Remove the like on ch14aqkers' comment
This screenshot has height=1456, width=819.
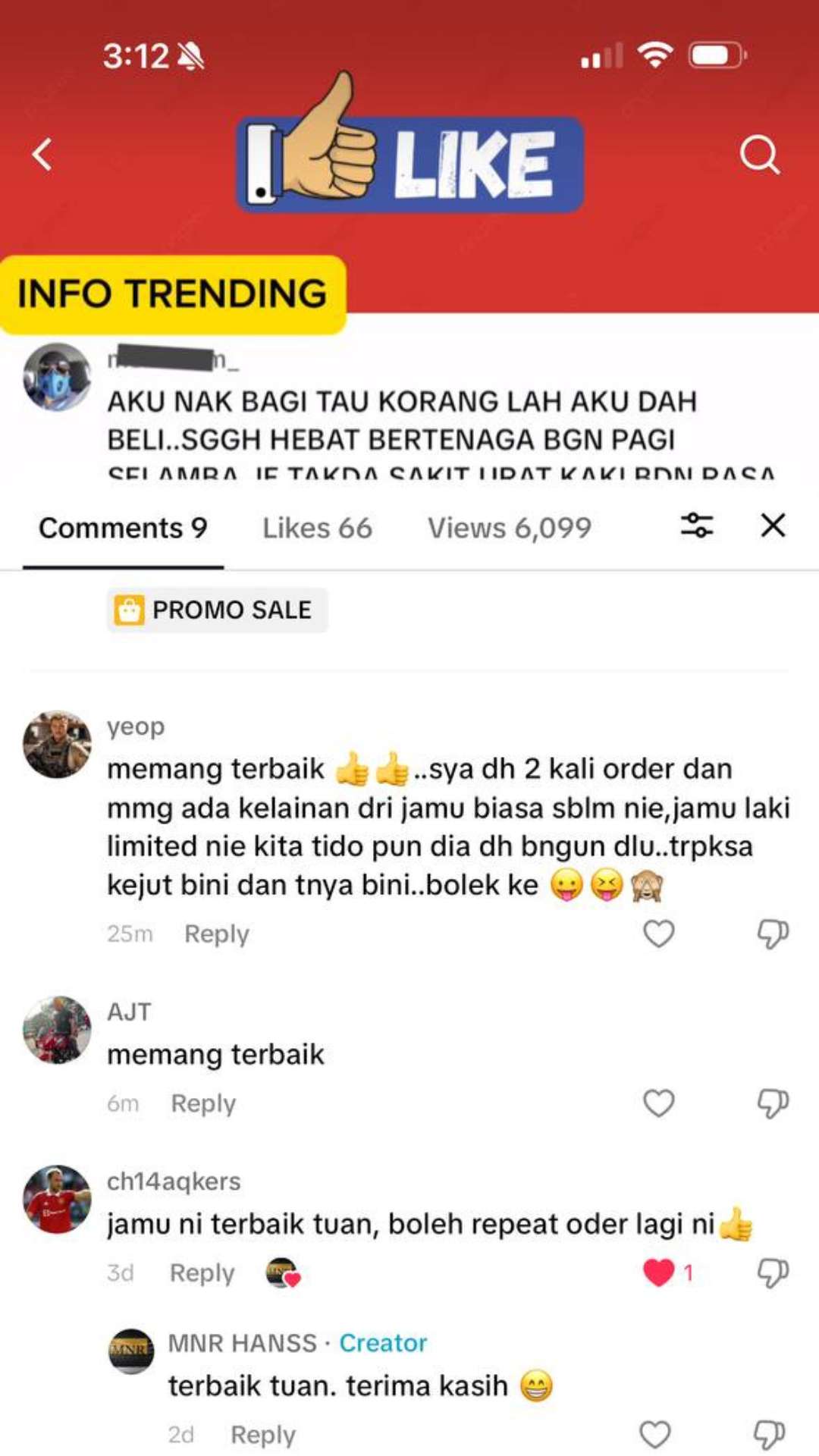click(658, 1272)
